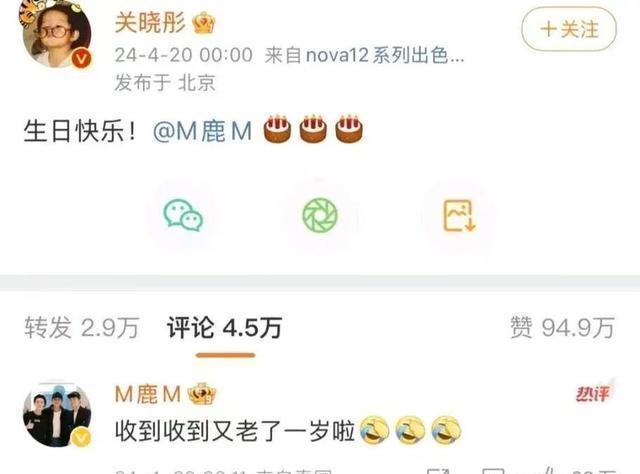The width and height of the screenshot is (640, 474).
Task: Open the @M鹿M mention link
Action: click(203, 131)
